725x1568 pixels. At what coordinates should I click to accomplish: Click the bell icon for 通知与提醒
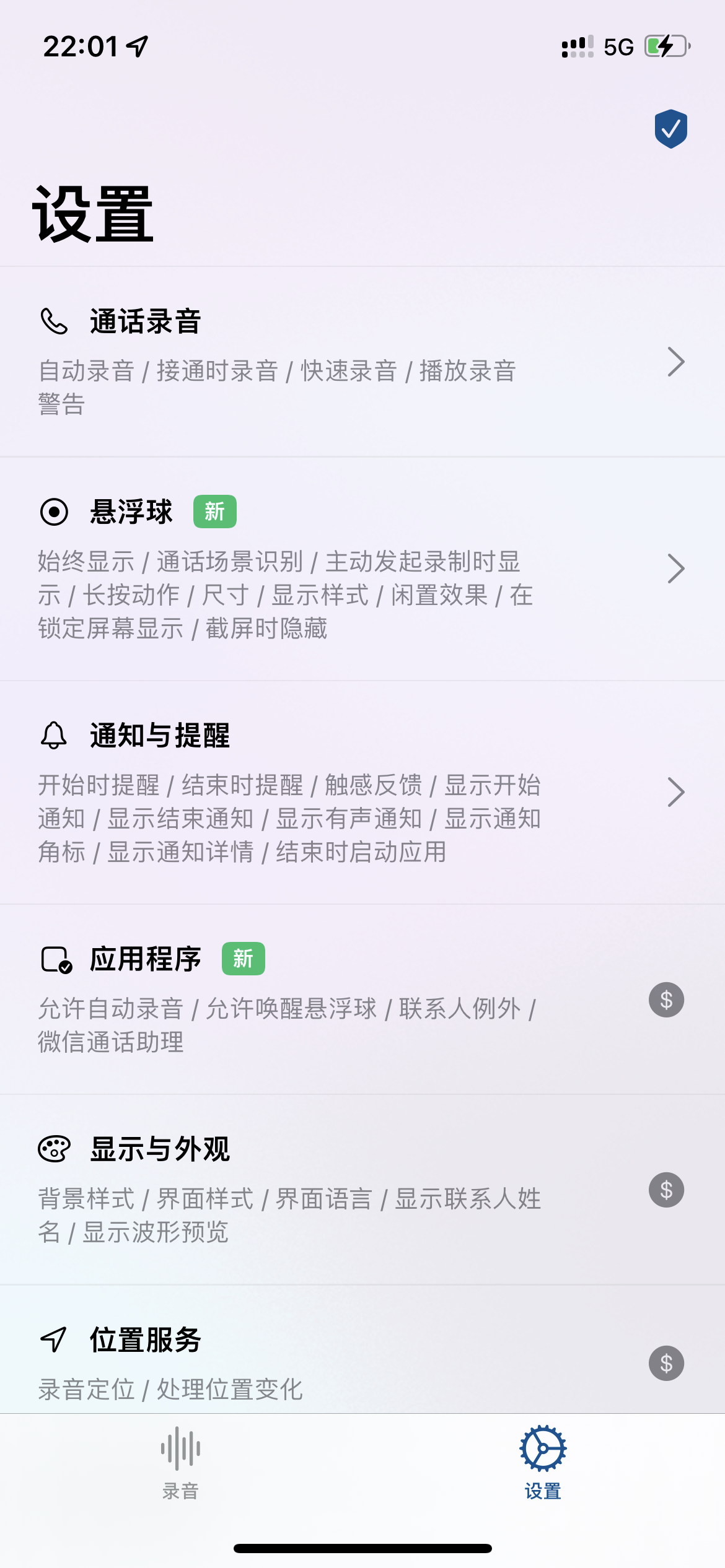coord(53,737)
